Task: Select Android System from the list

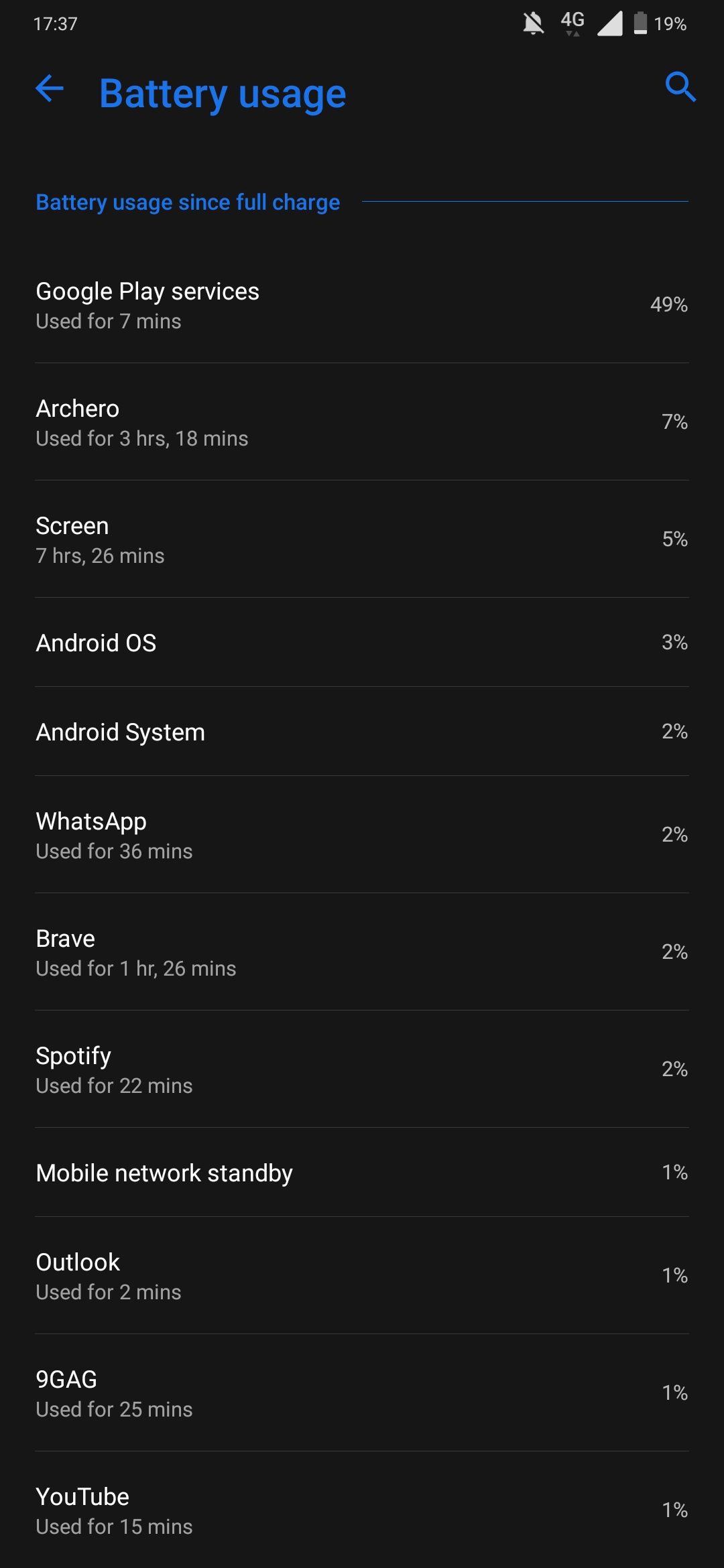Action: point(362,731)
